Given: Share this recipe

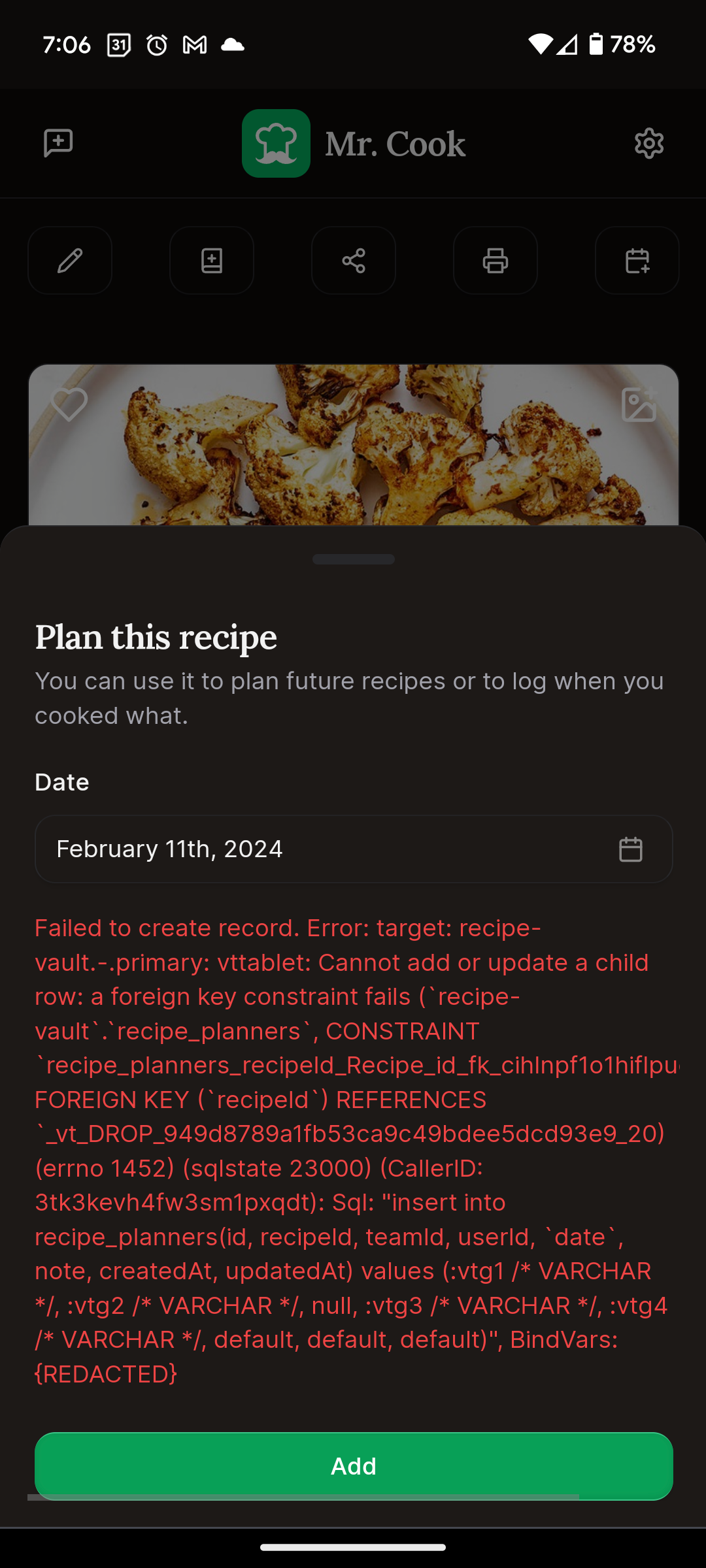Looking at the screenshot, I should (x=354, y=261).
